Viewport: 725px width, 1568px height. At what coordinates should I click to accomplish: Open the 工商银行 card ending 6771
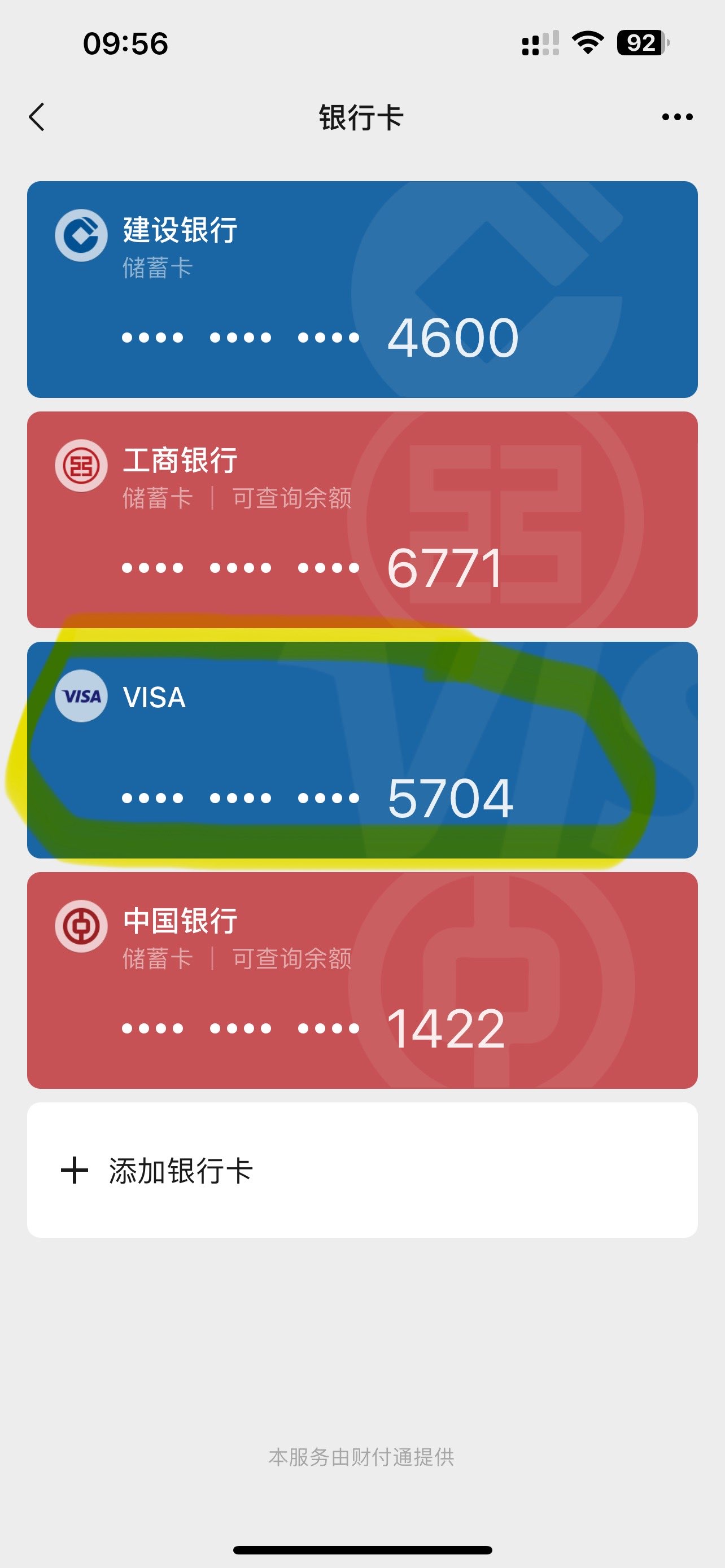coord(362,519)
